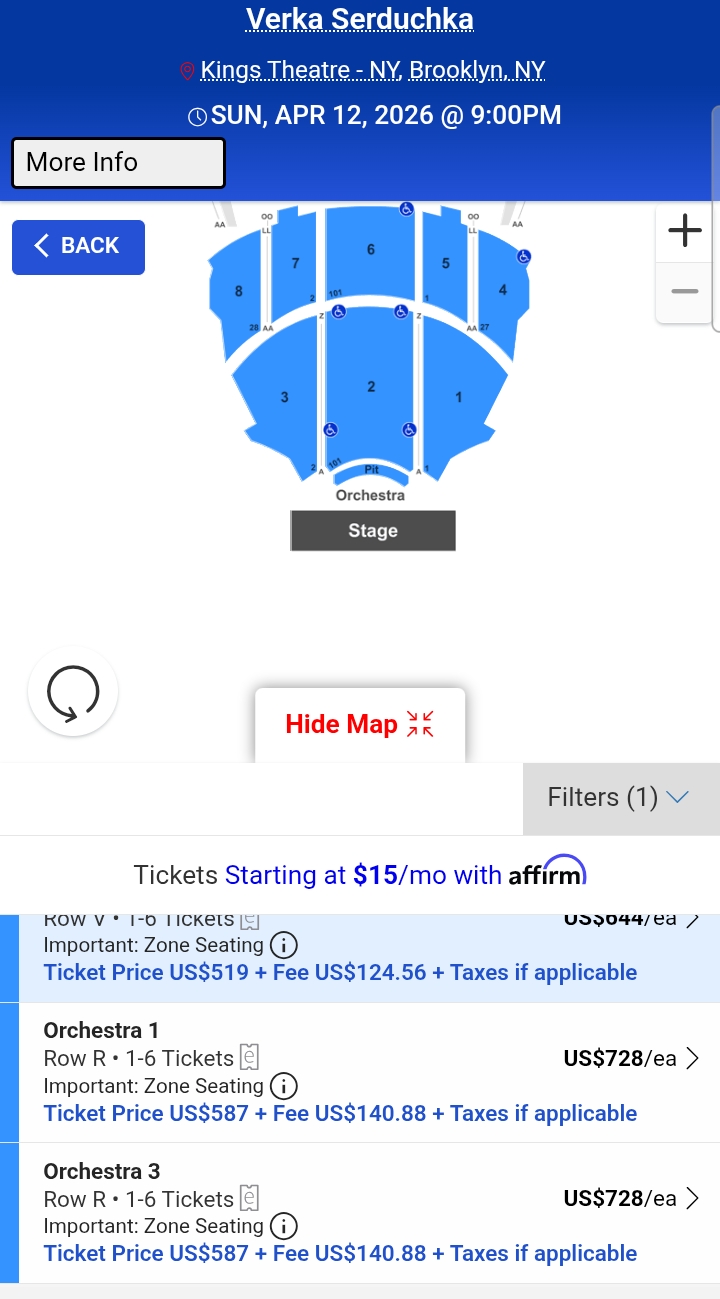View zone seating info for Orchestra 3
The height and width of the screenshot is (1299, 720).
(x=284, y=1226)
